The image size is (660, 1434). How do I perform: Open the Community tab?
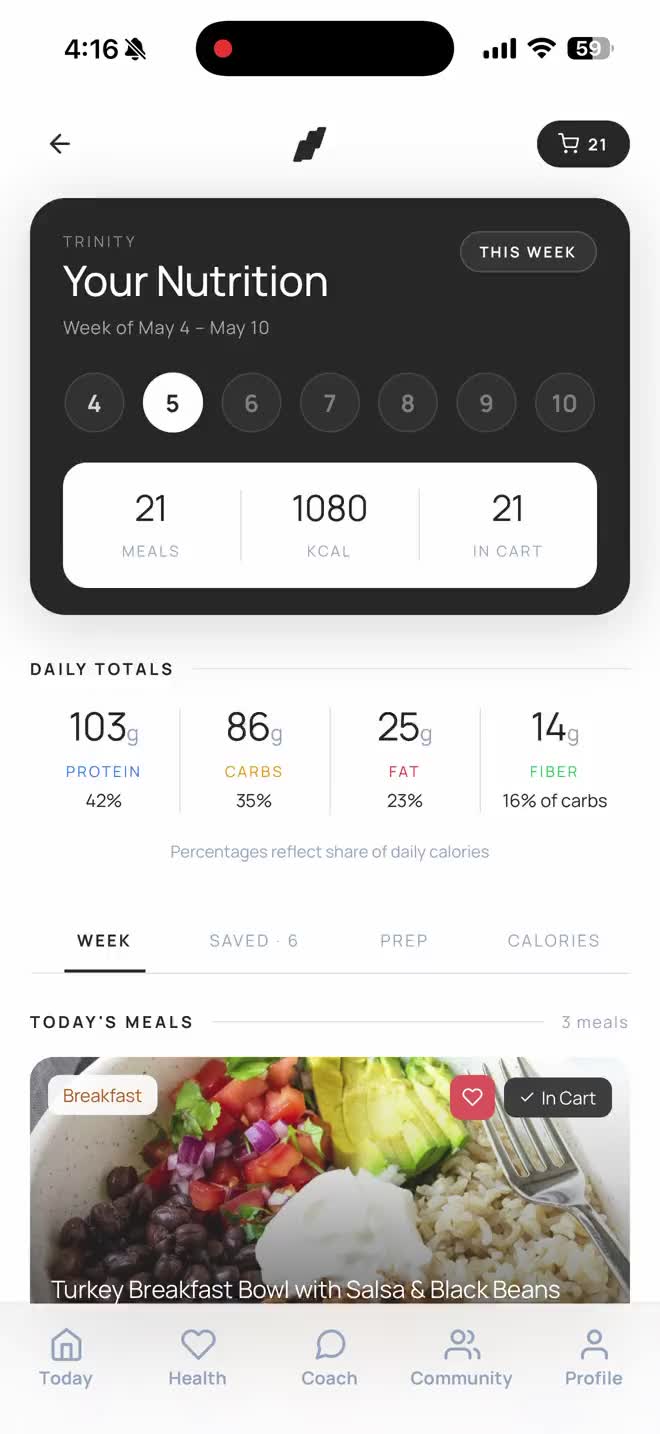click(461, 1358)
